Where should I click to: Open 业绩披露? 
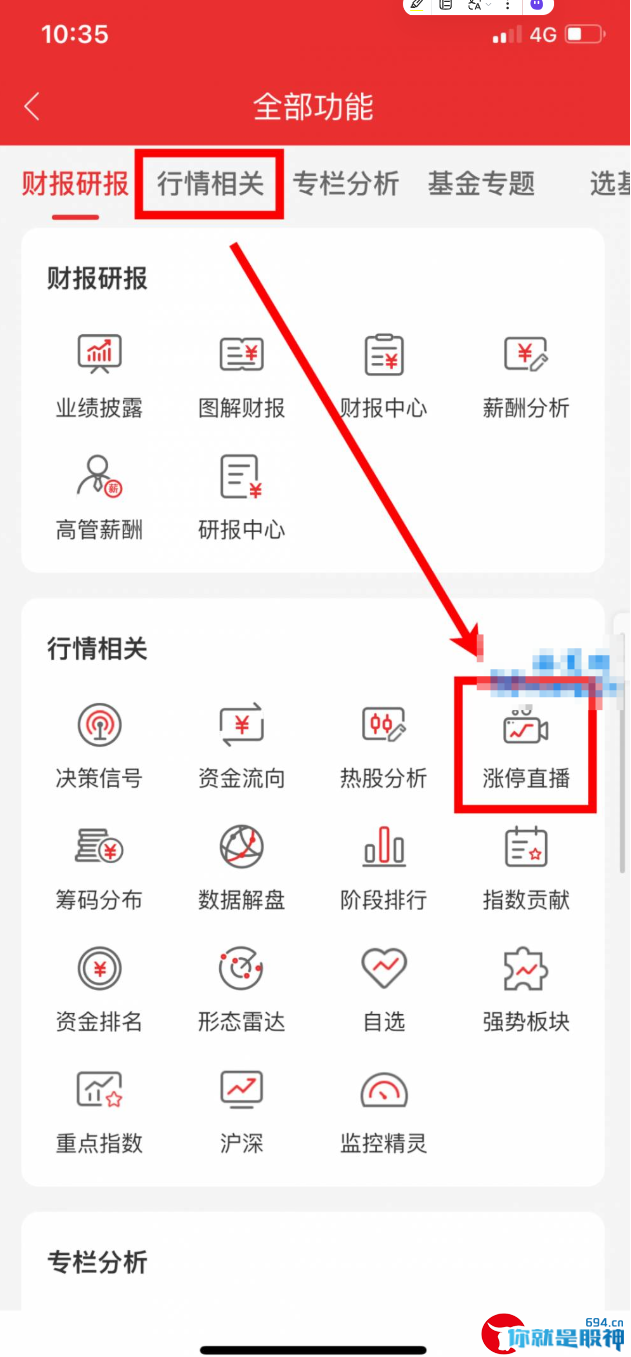click(99, 376)
